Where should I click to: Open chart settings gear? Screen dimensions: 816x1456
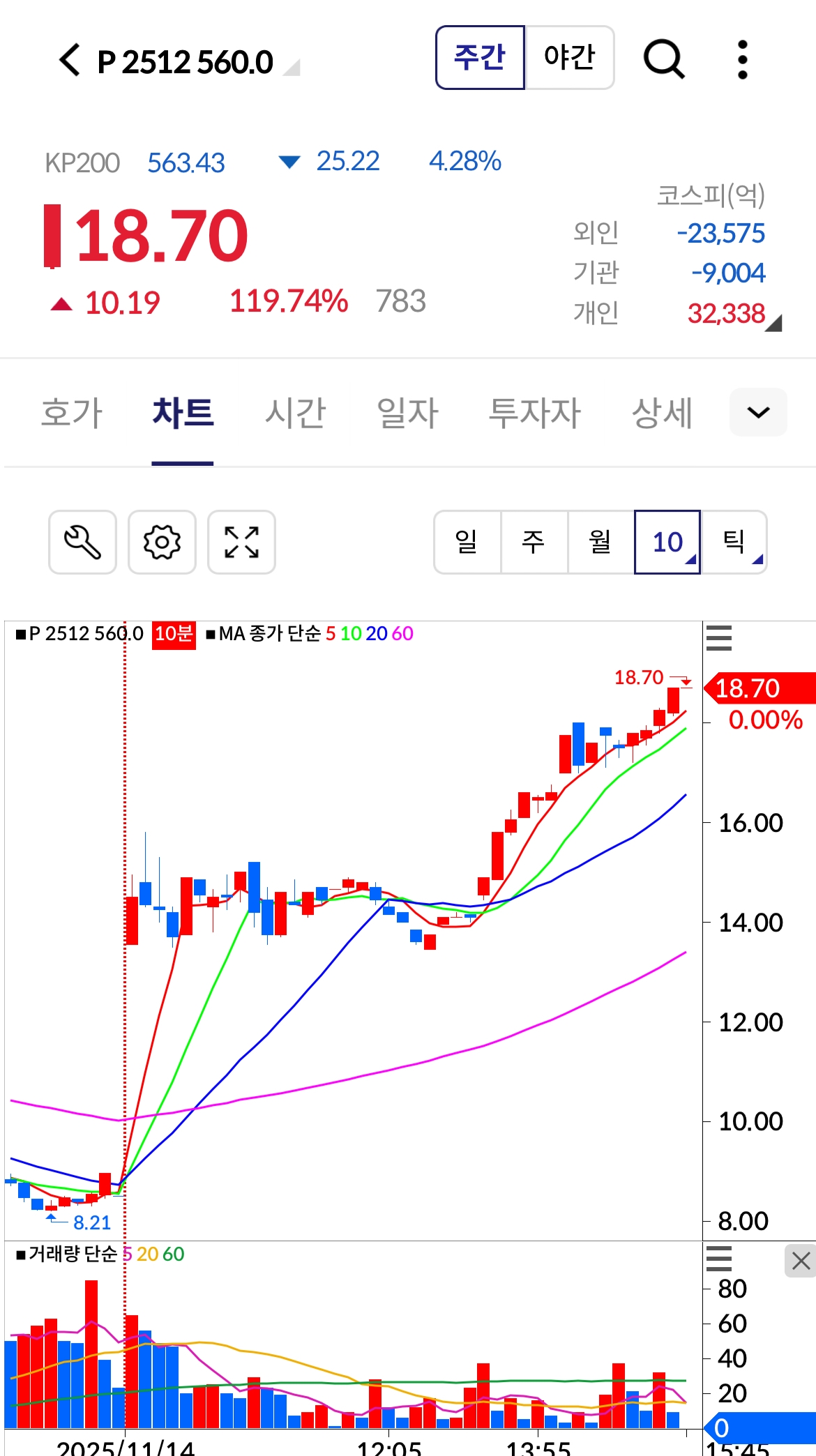[162, 542]
